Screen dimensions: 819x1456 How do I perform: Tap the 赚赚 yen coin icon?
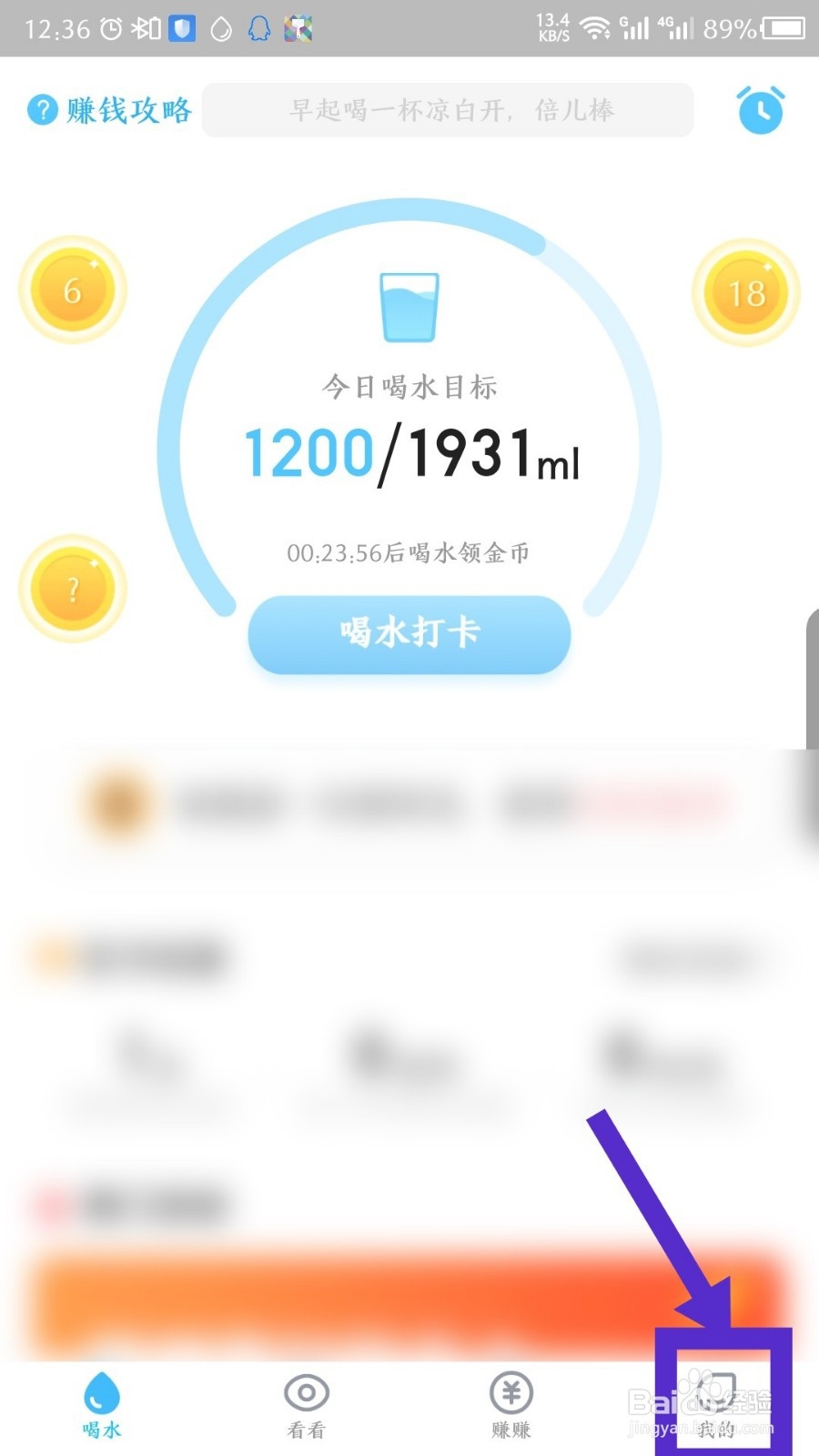click(511, 1390)
